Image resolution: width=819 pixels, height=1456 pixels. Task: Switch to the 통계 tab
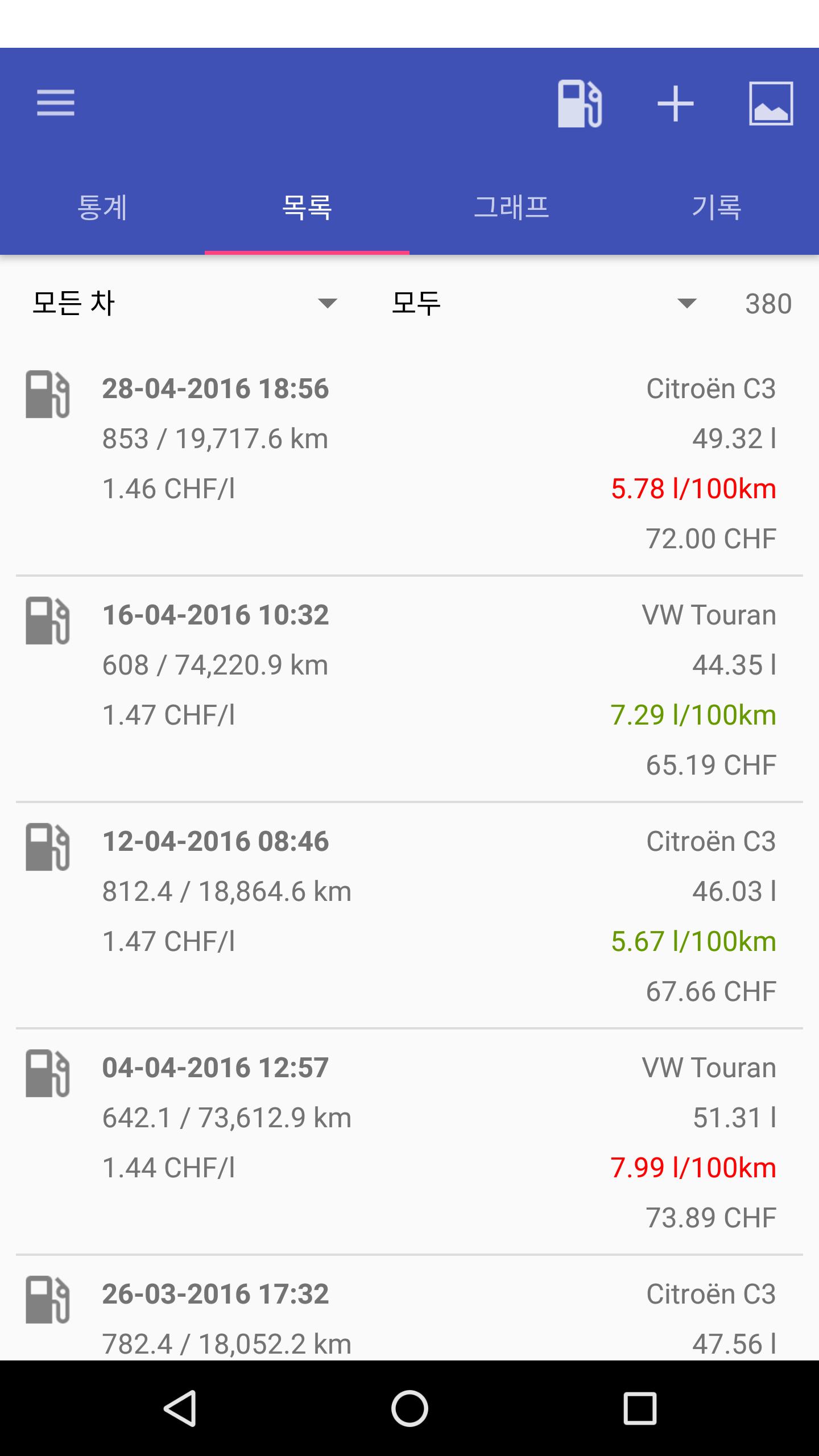point(102,207)
